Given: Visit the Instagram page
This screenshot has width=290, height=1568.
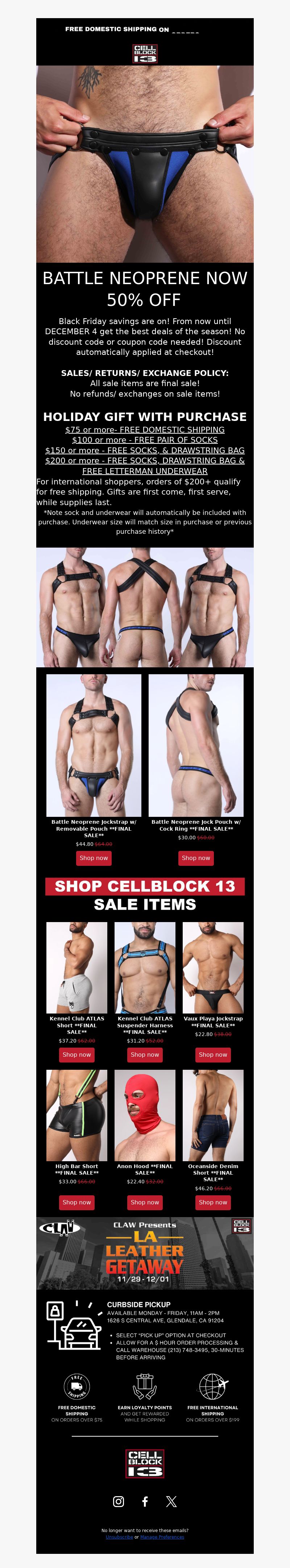Looking at the screenshot, I should tap(119, 1502).
